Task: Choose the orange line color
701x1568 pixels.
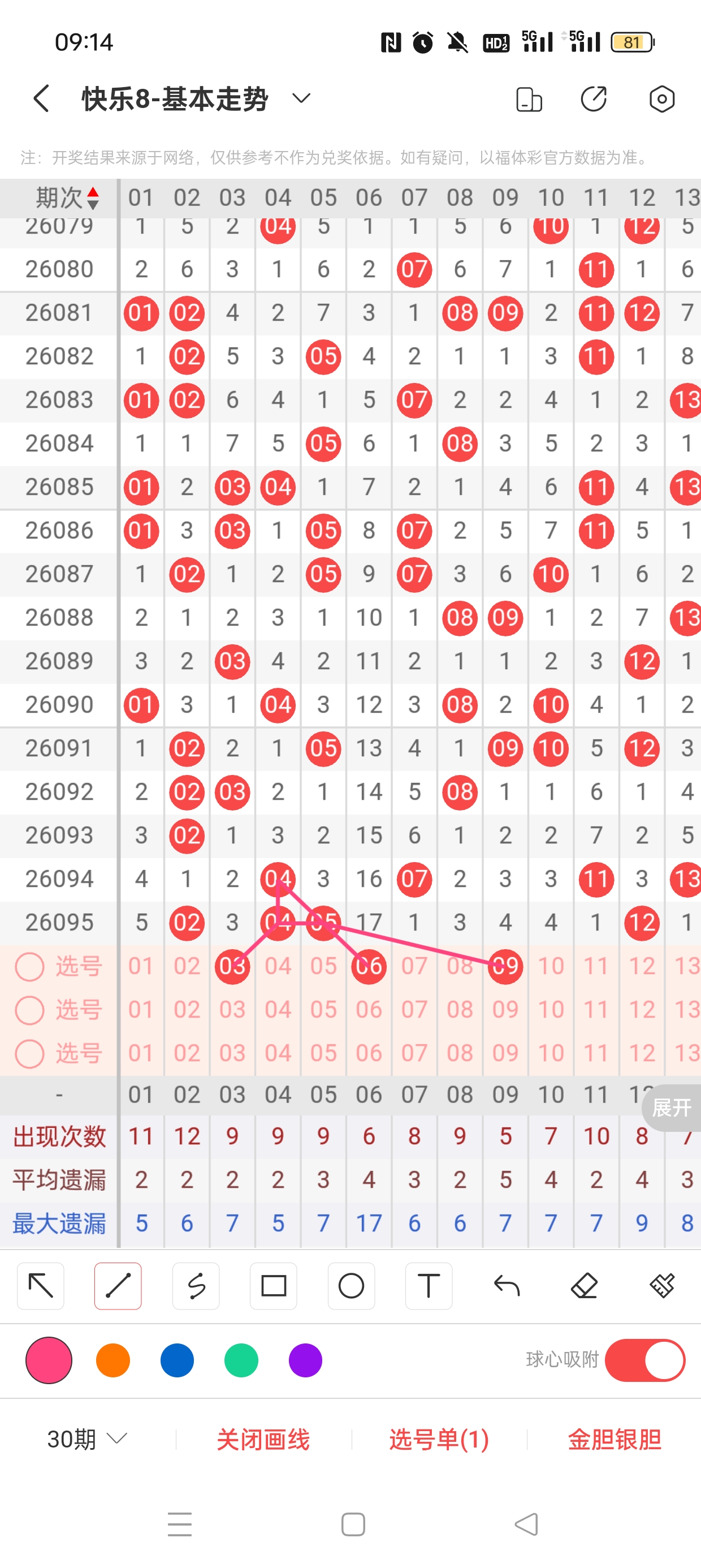Action: tap(113, 1360)
